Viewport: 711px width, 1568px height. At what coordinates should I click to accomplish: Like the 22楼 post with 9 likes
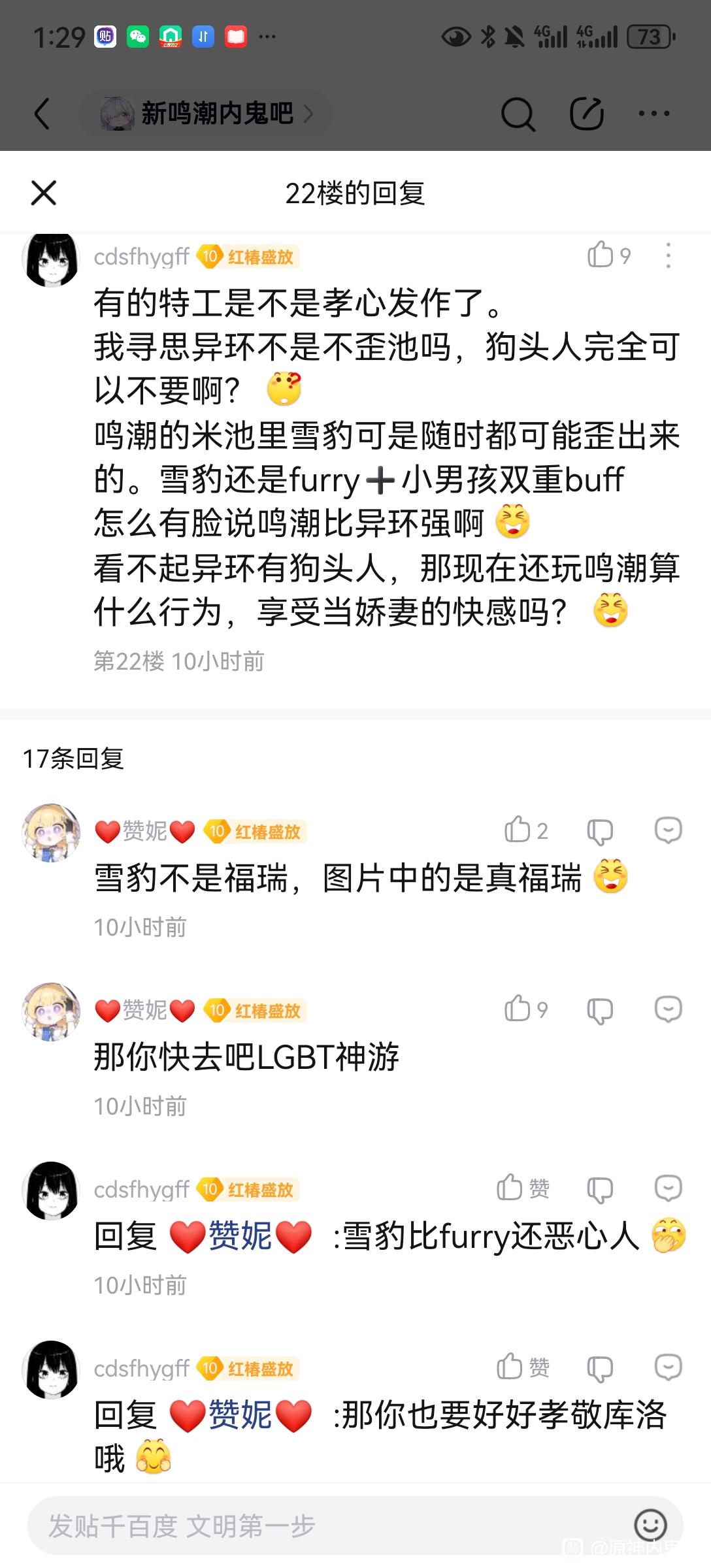pyautogui.click(x=601, y=255)
